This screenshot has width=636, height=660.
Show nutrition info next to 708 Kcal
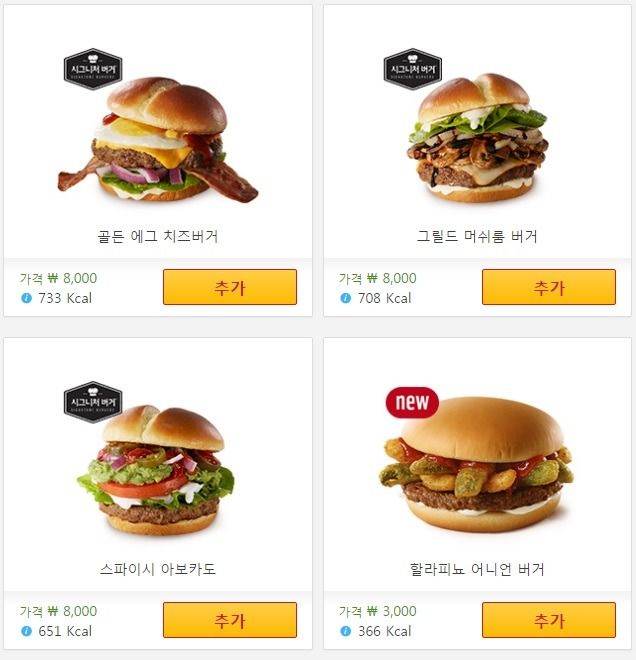346,298
